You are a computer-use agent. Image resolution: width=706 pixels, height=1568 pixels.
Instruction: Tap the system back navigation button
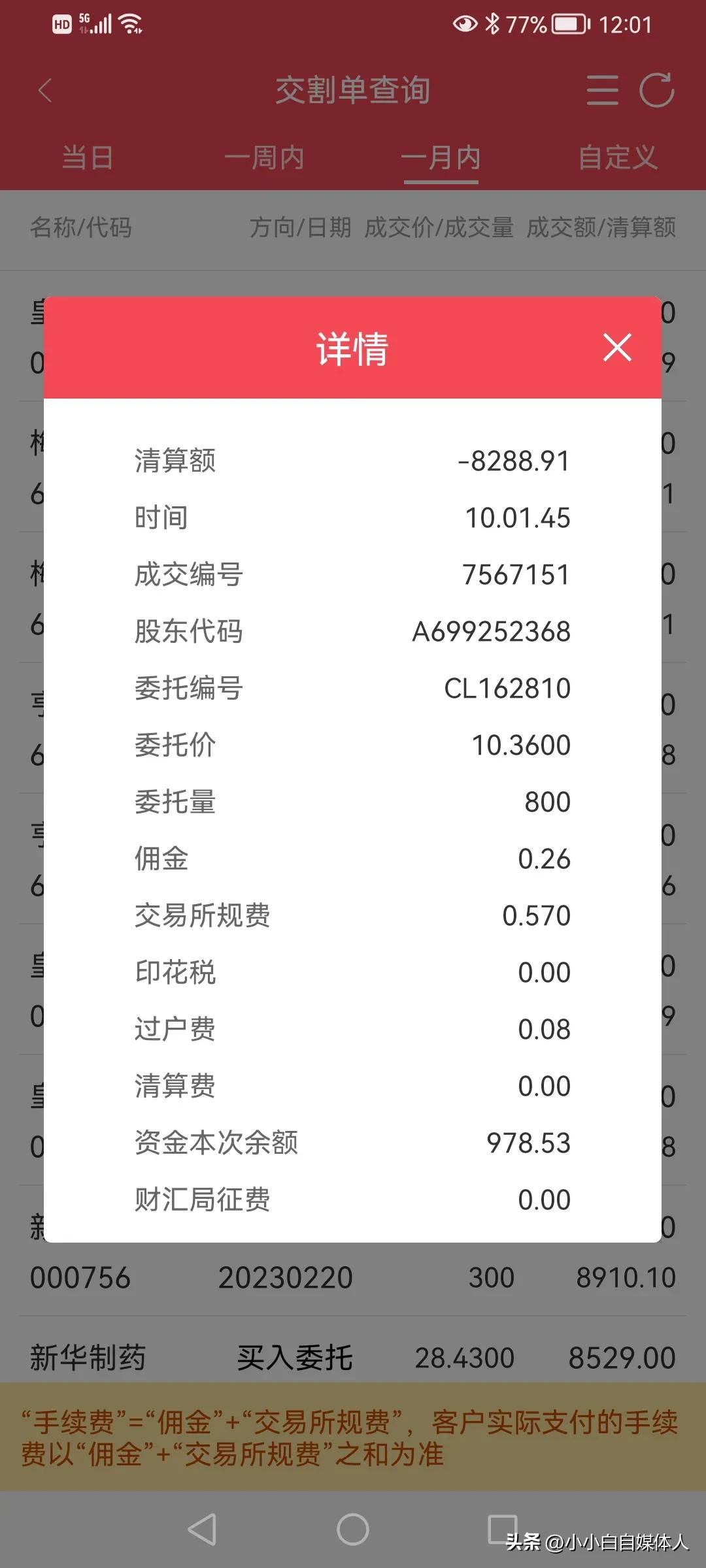coord(202,1529)
